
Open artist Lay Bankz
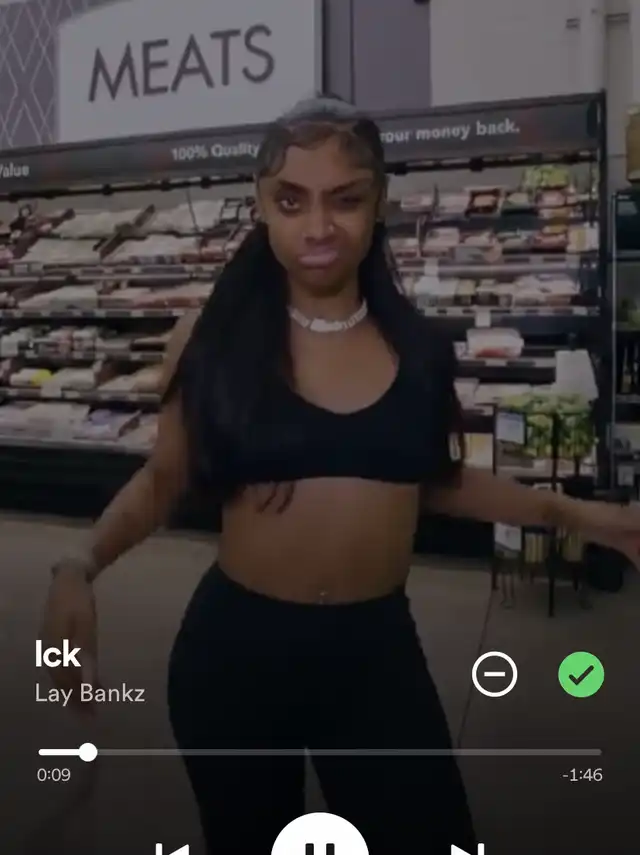pyautogui.click(x=90, y=693)
